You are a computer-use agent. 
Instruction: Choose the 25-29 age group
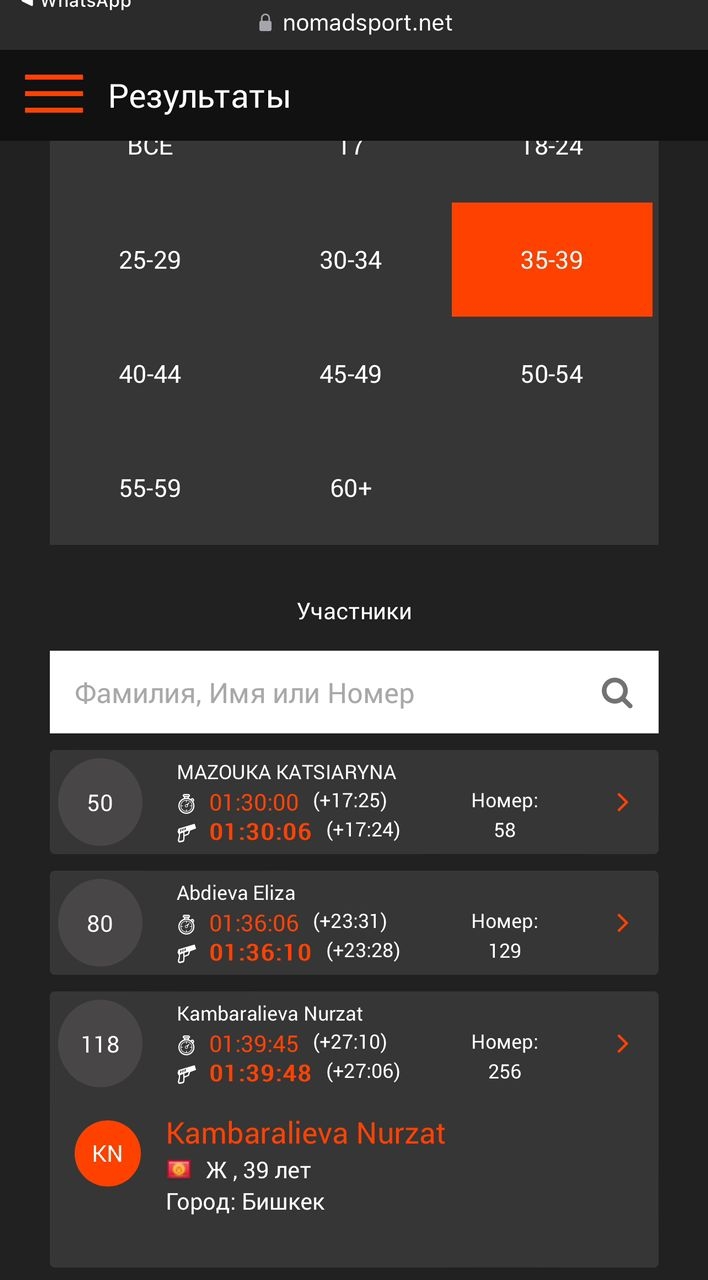tap(150, 260)
